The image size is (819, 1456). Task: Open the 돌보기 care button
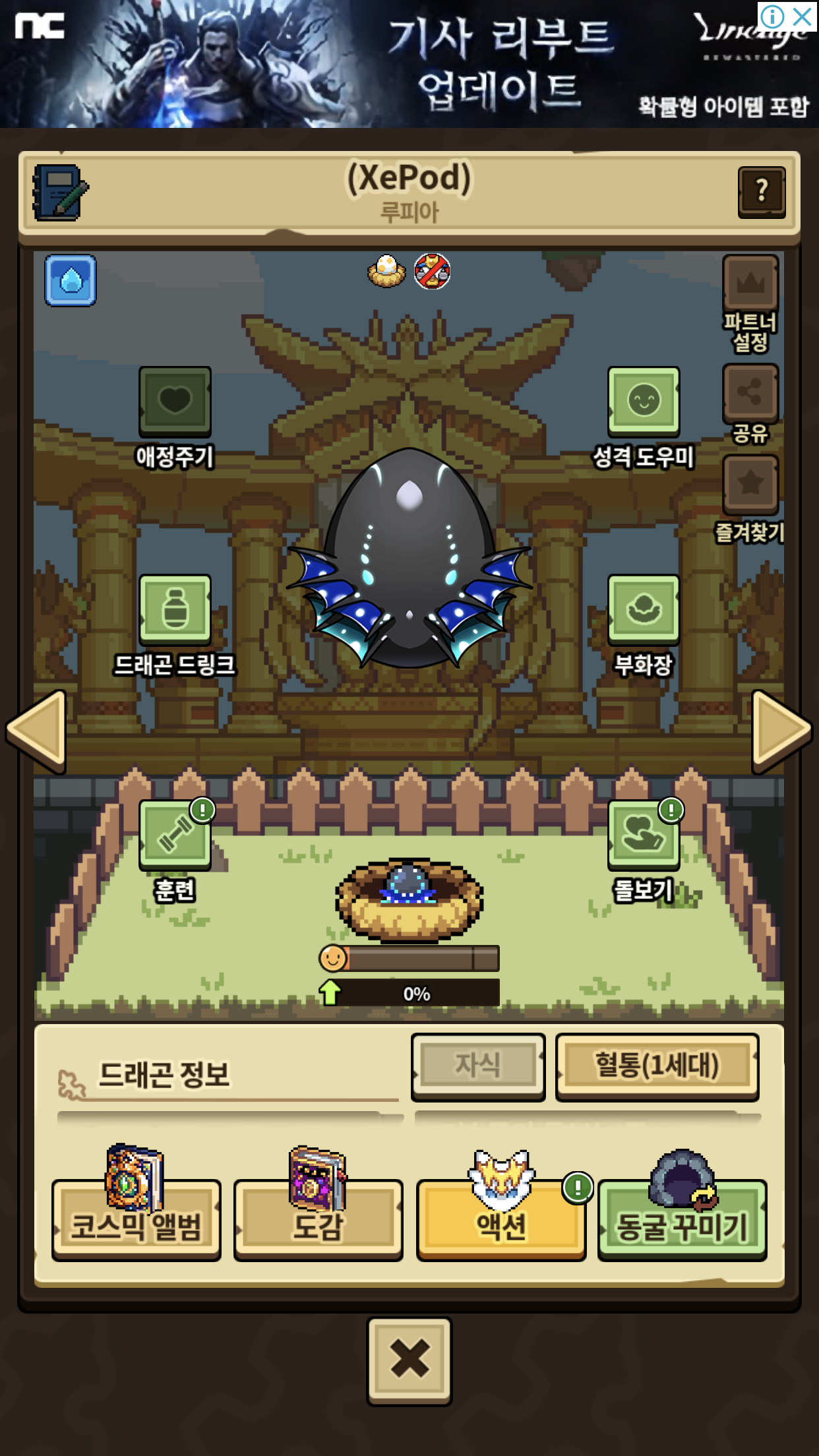[x=644, y=835]
